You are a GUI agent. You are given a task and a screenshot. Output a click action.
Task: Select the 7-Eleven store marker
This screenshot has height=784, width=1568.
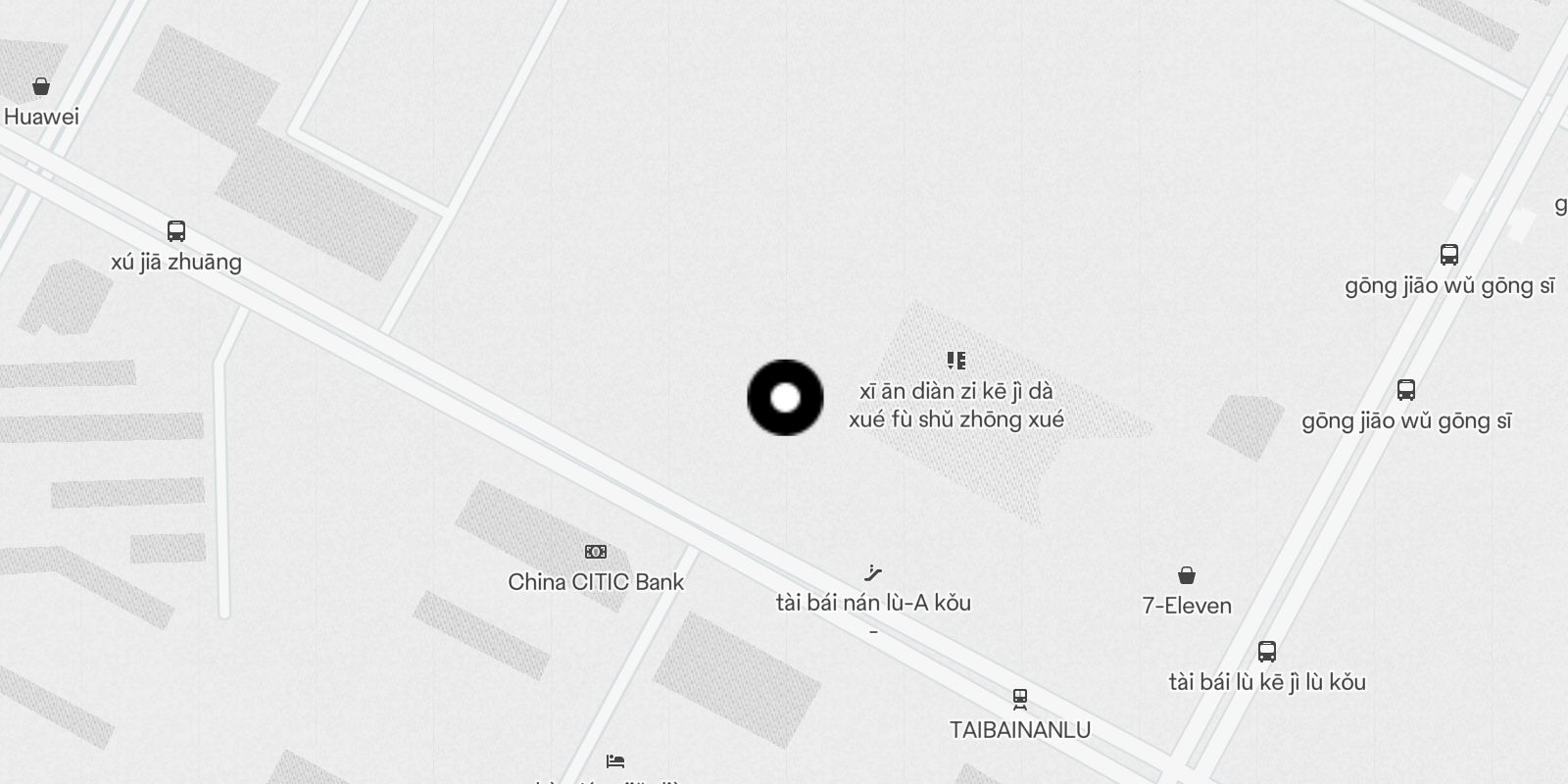click(x=1187, y=575)
